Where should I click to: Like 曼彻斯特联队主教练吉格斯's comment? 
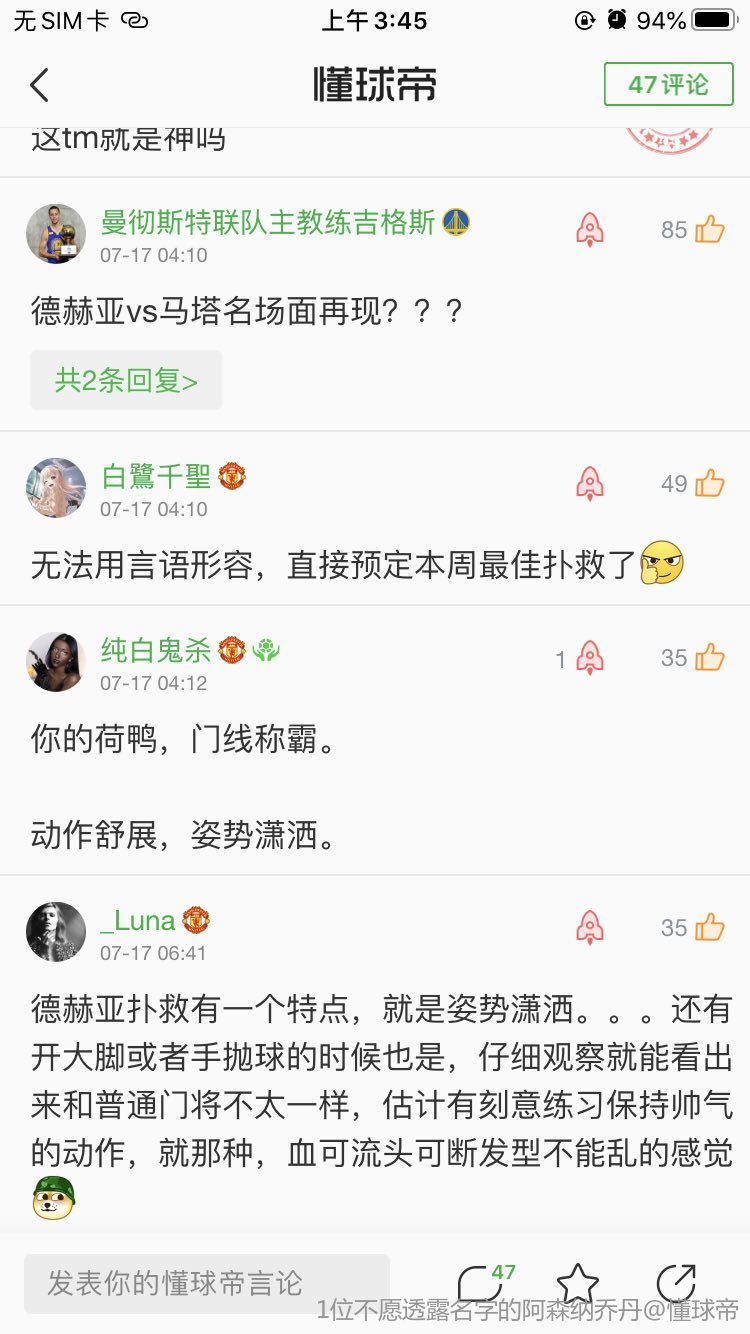710,230
